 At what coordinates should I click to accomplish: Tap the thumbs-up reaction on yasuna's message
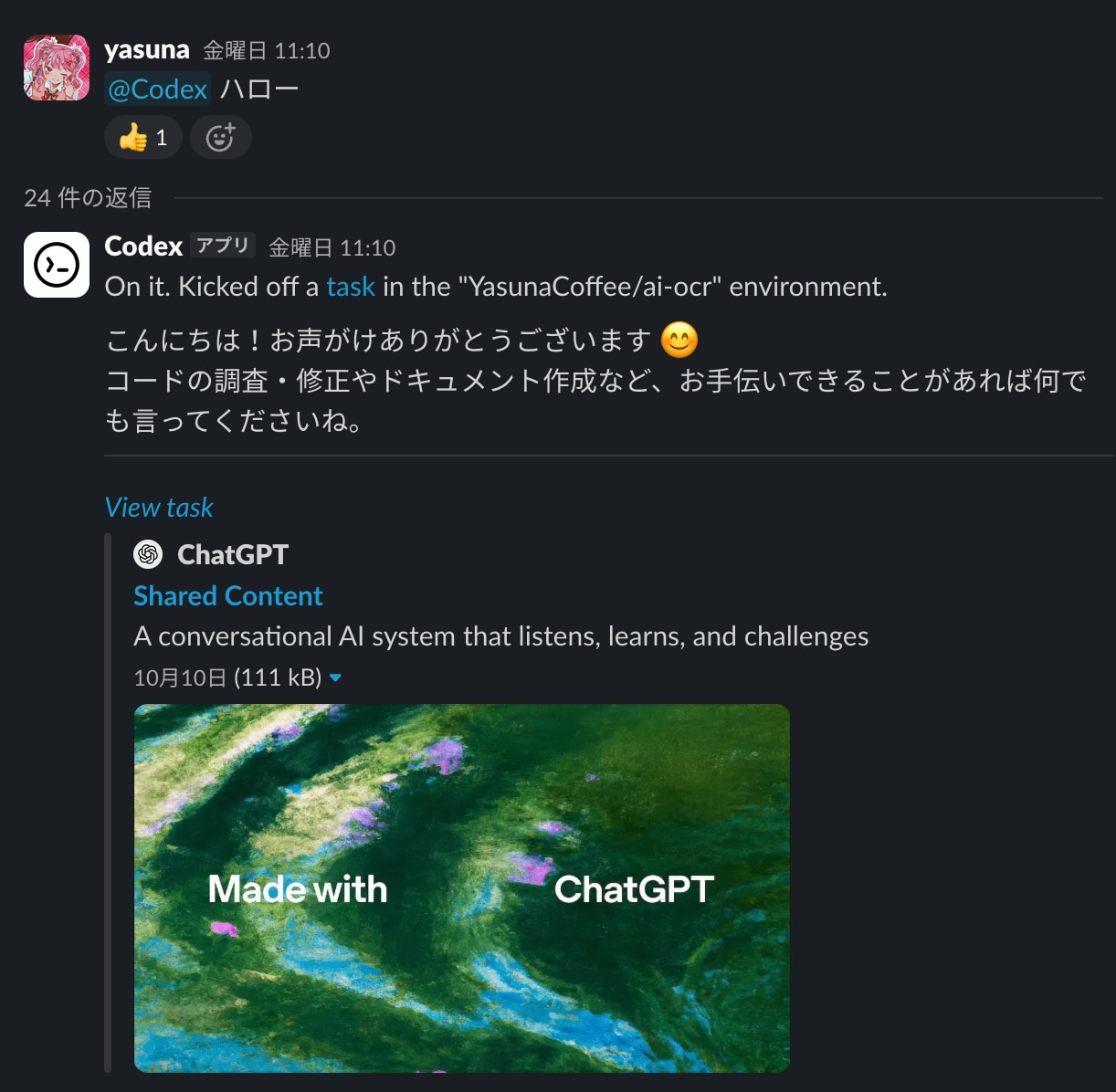(x=143, y=138)
